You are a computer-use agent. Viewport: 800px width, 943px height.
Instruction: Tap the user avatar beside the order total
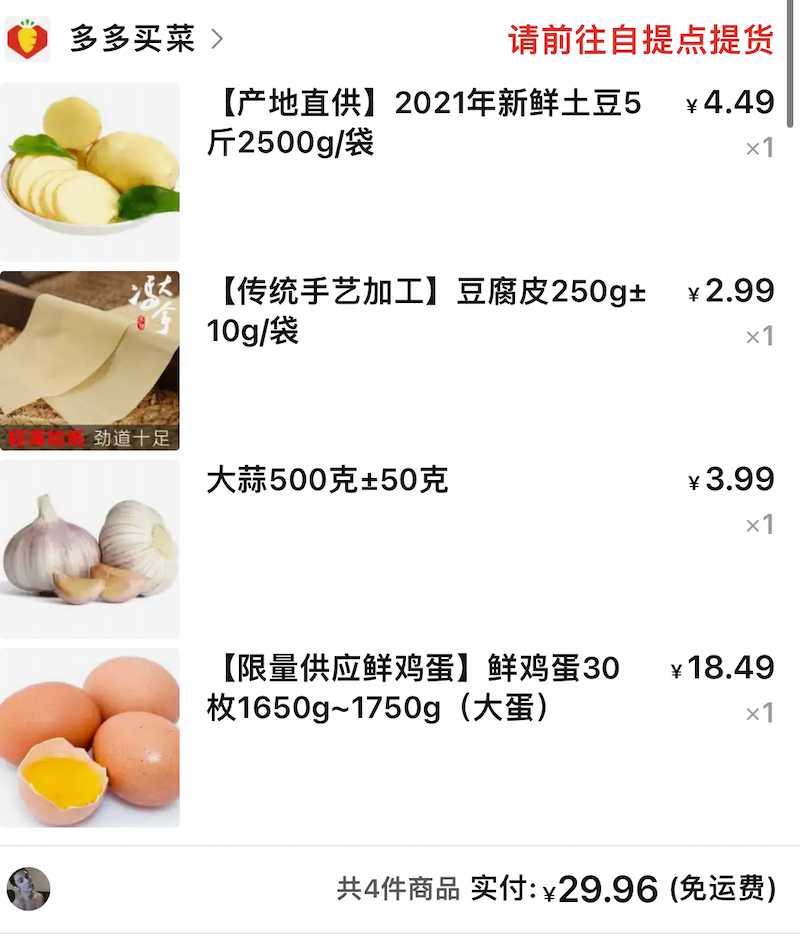tap(29, 888)
